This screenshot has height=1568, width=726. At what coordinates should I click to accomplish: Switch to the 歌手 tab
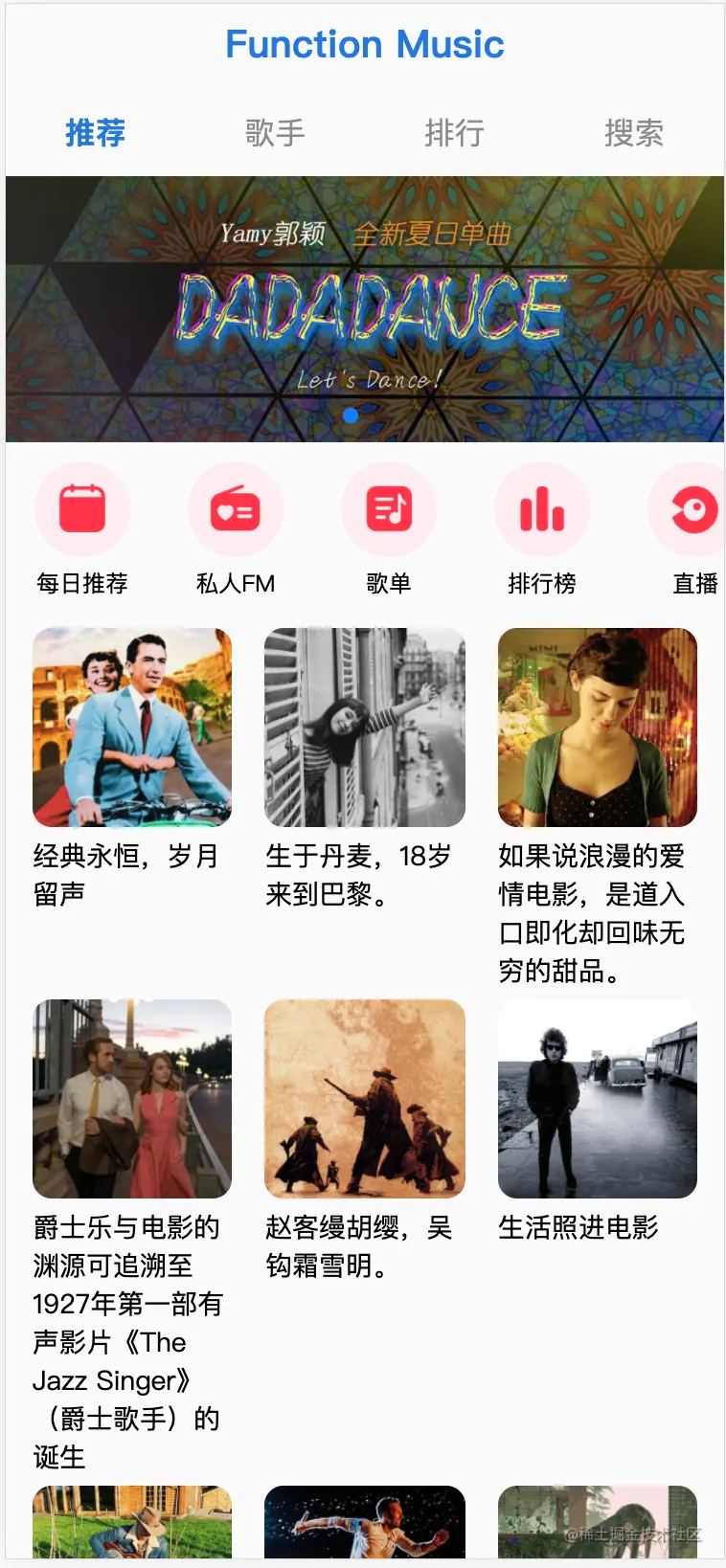pos(275,133)
